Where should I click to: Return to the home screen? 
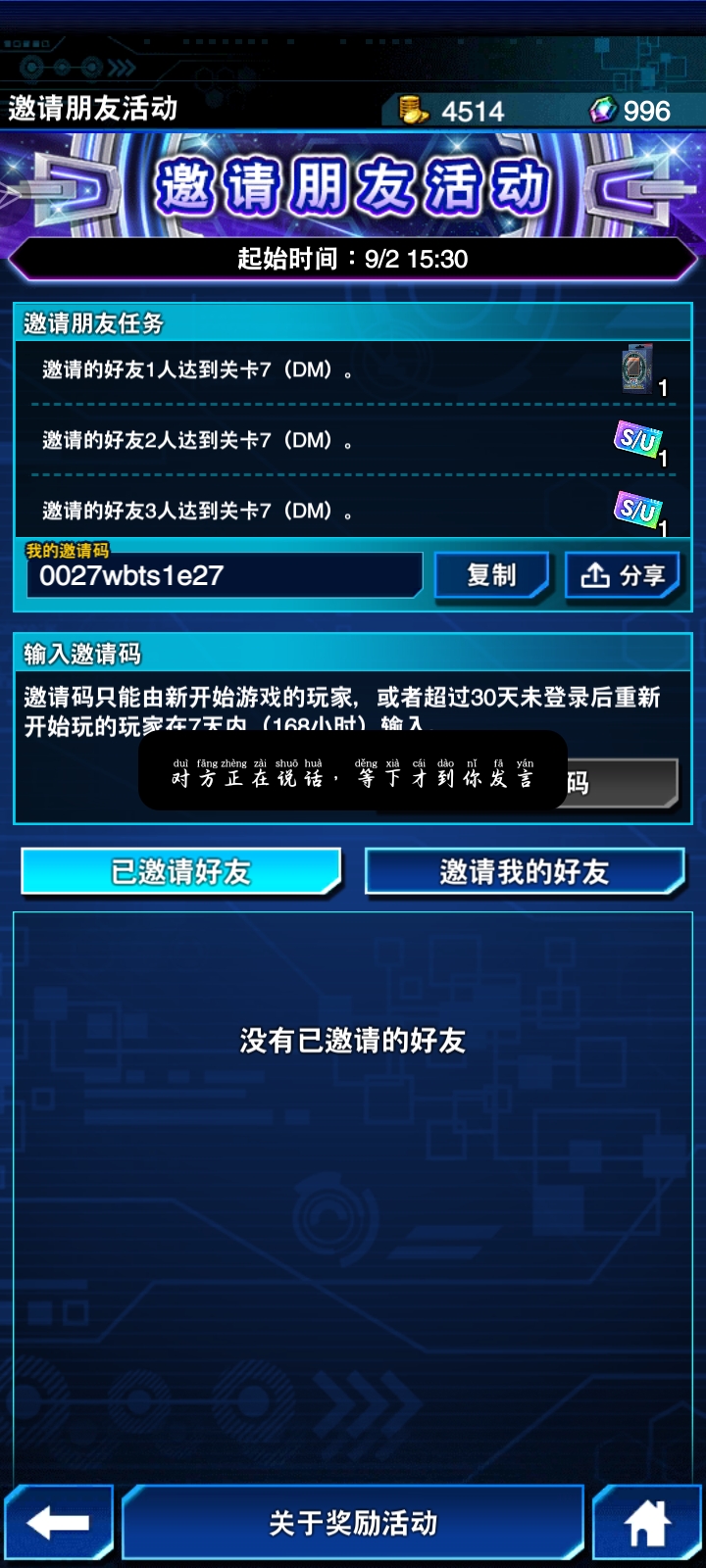pos(647,1522)
